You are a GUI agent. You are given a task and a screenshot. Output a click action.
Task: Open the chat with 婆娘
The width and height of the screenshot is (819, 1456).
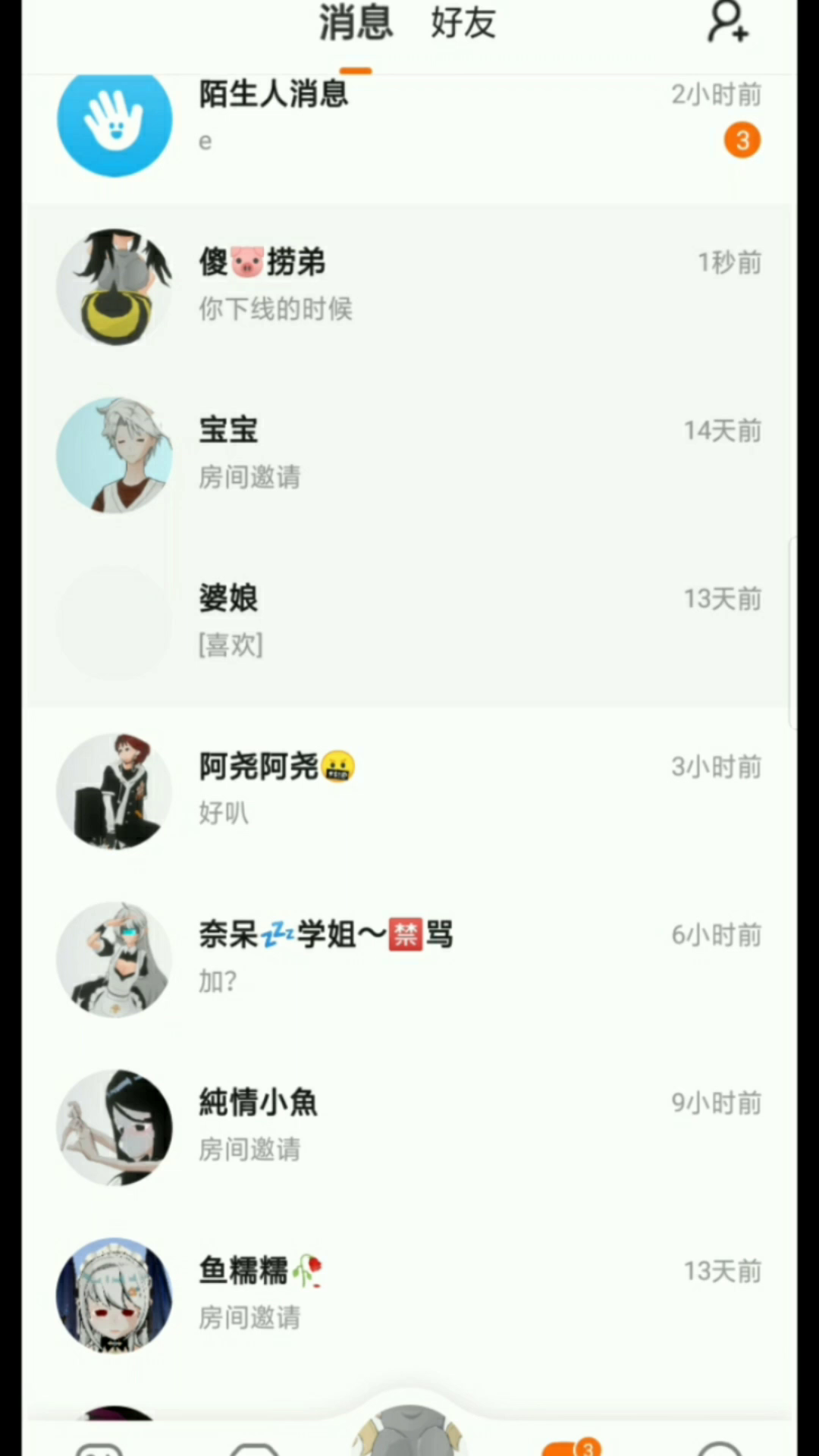409,622
